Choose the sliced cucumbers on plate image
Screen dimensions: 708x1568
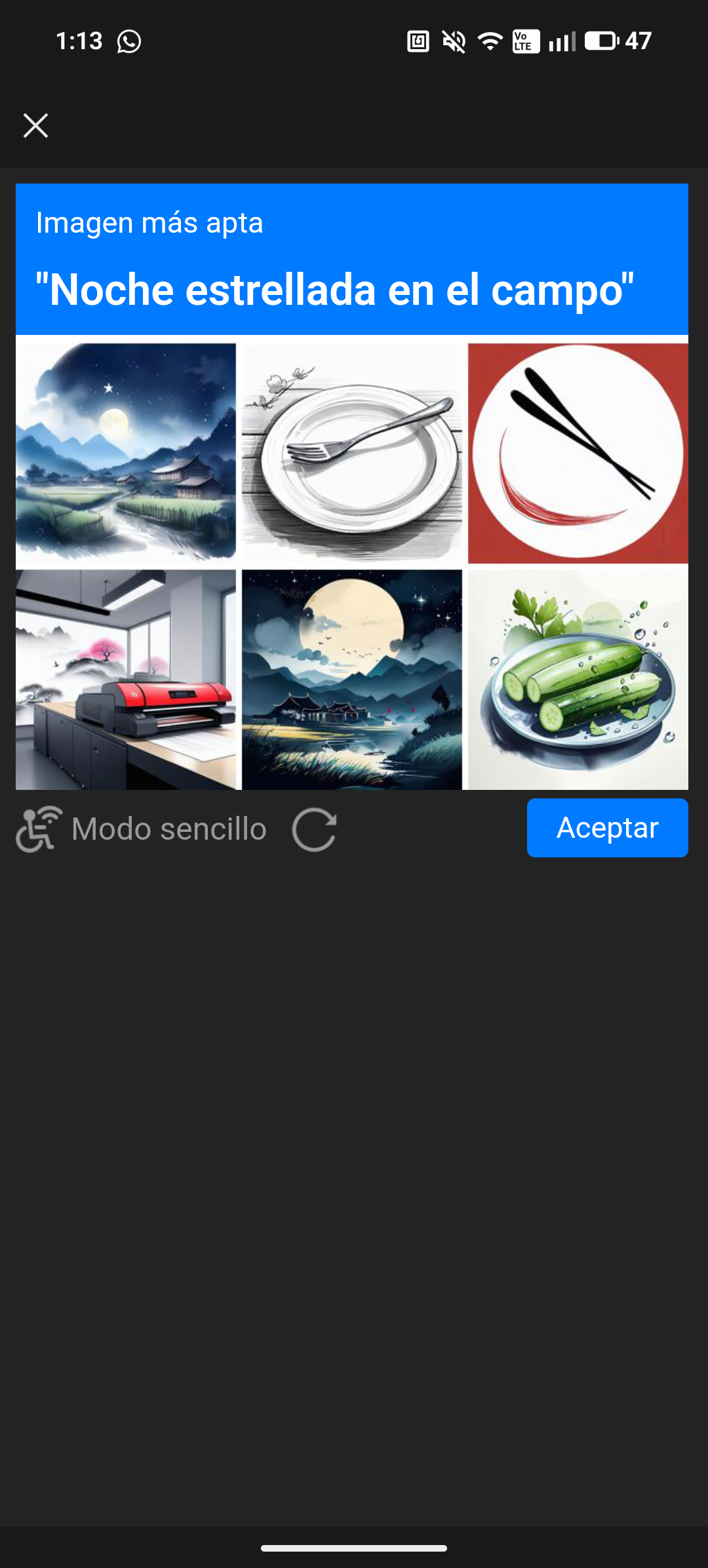point(578,679)
